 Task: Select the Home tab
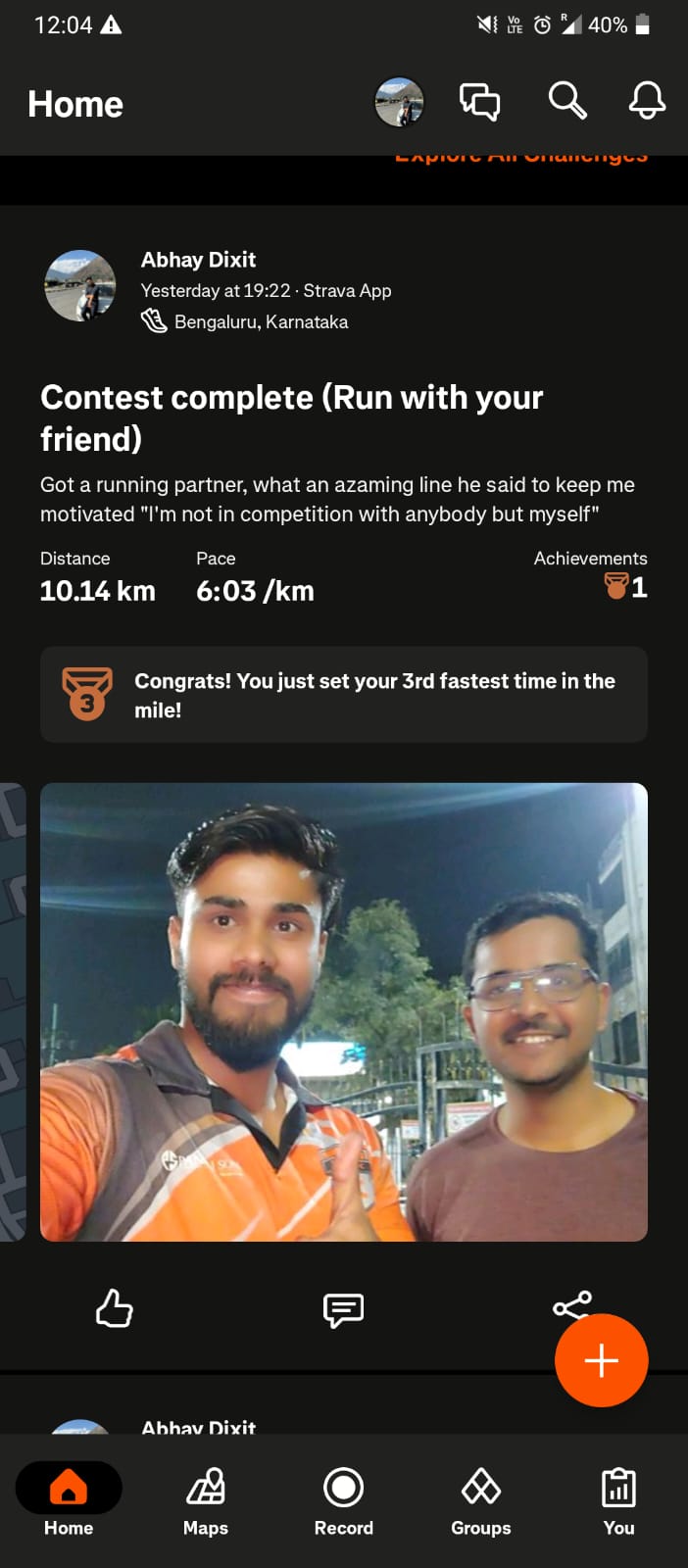point(69,1499)
